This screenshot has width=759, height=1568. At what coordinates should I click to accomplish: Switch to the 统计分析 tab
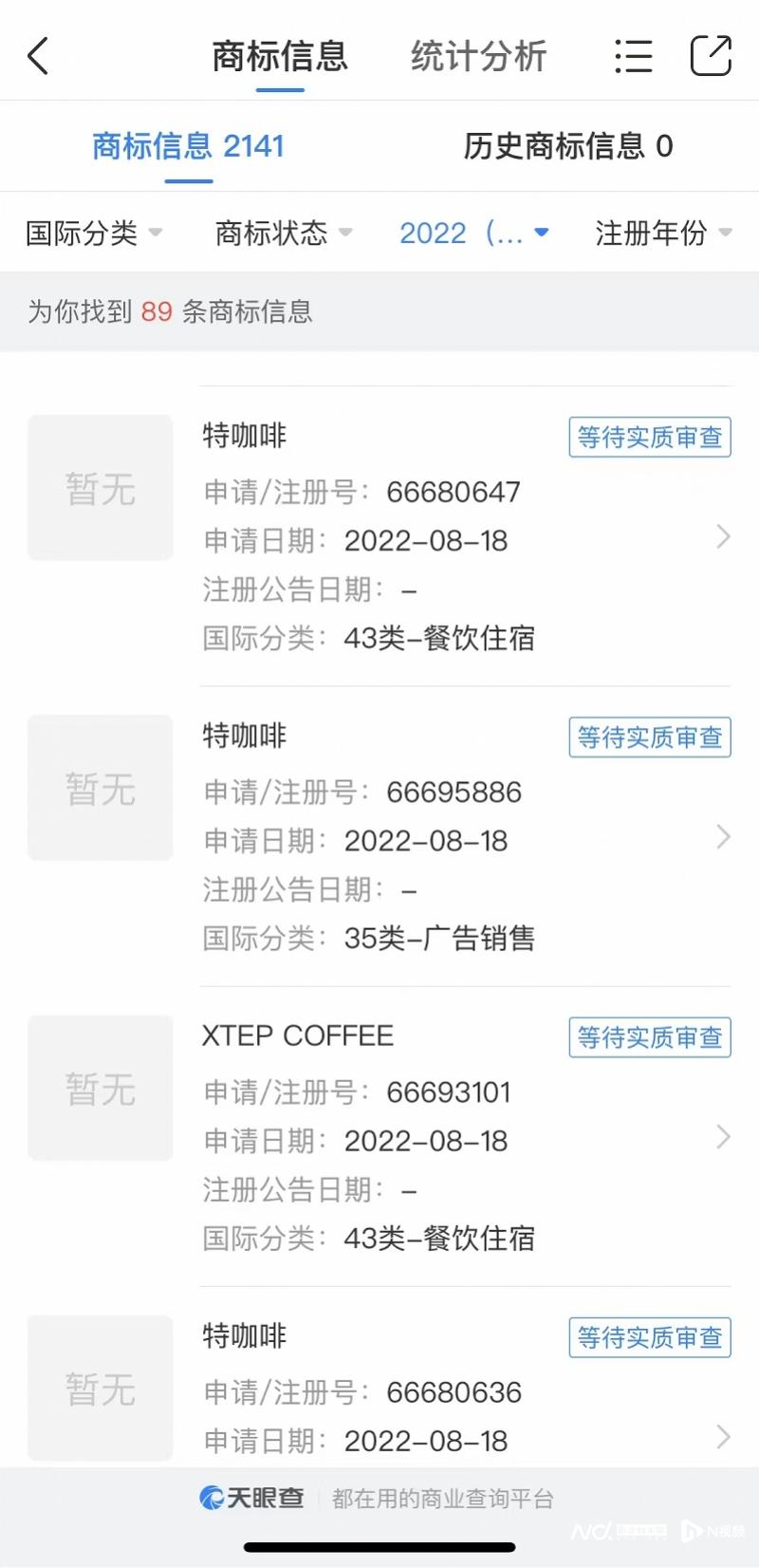click(x=478, y=56)
